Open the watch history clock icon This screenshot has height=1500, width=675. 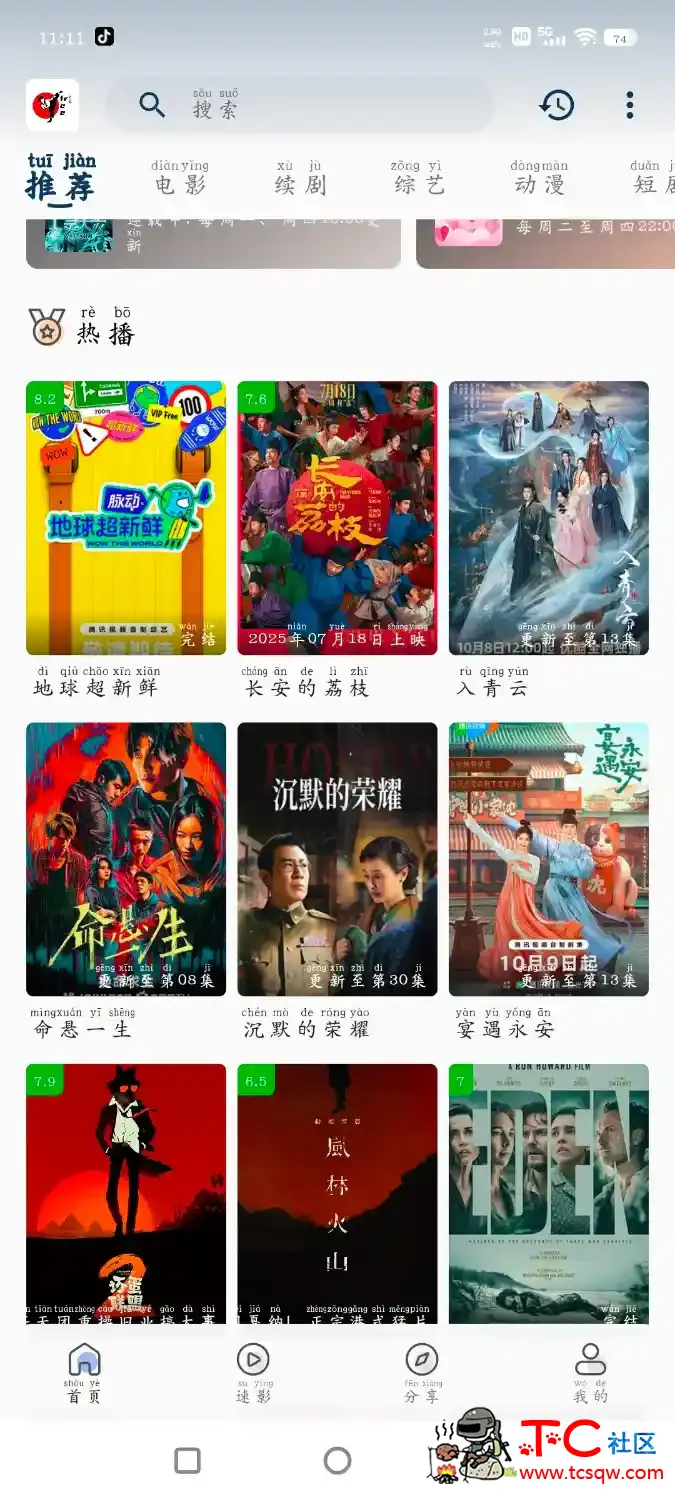pyautogui.click(x=557, y=105)
